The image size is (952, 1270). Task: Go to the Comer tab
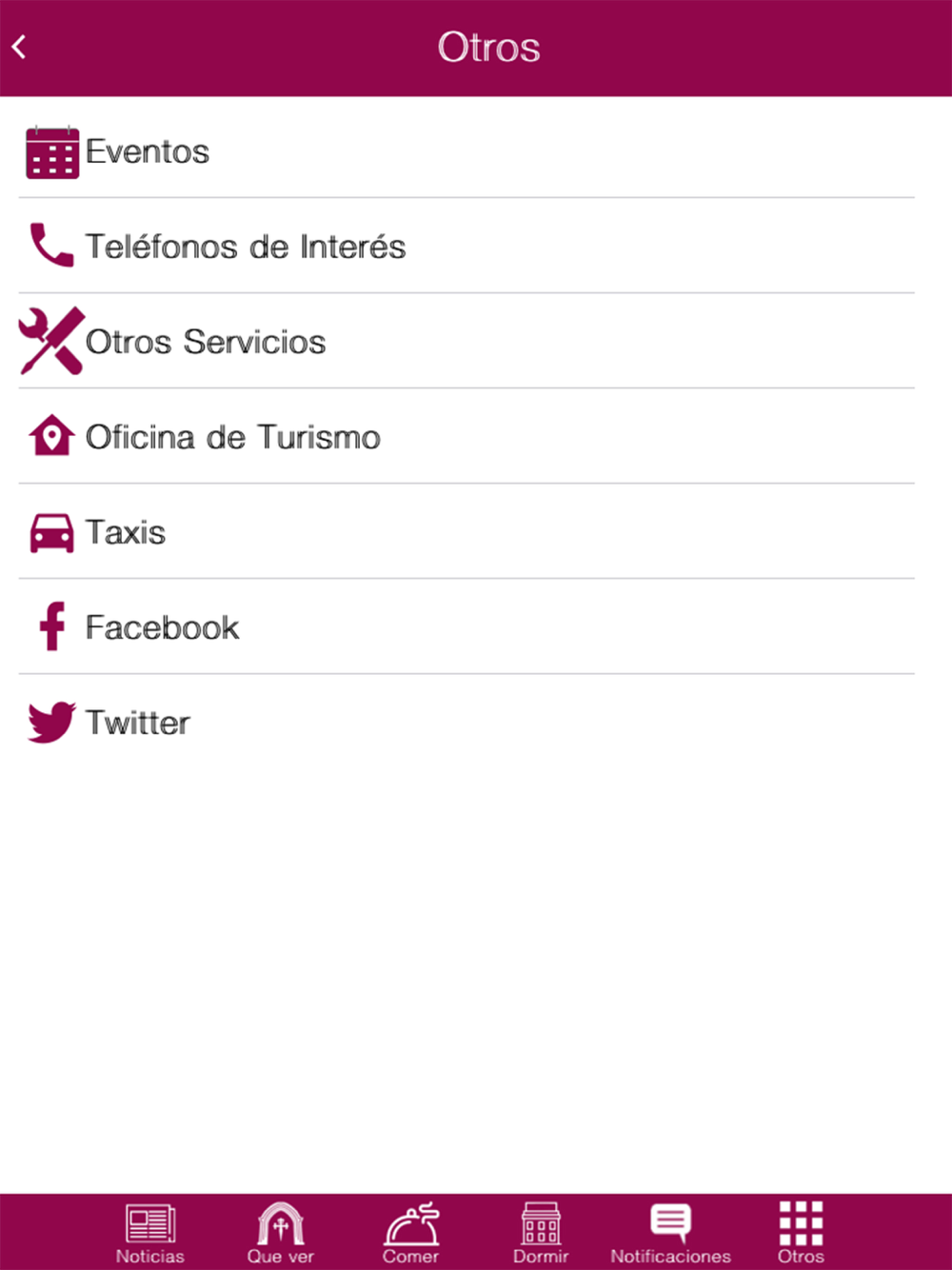(x=410, y=1232)
